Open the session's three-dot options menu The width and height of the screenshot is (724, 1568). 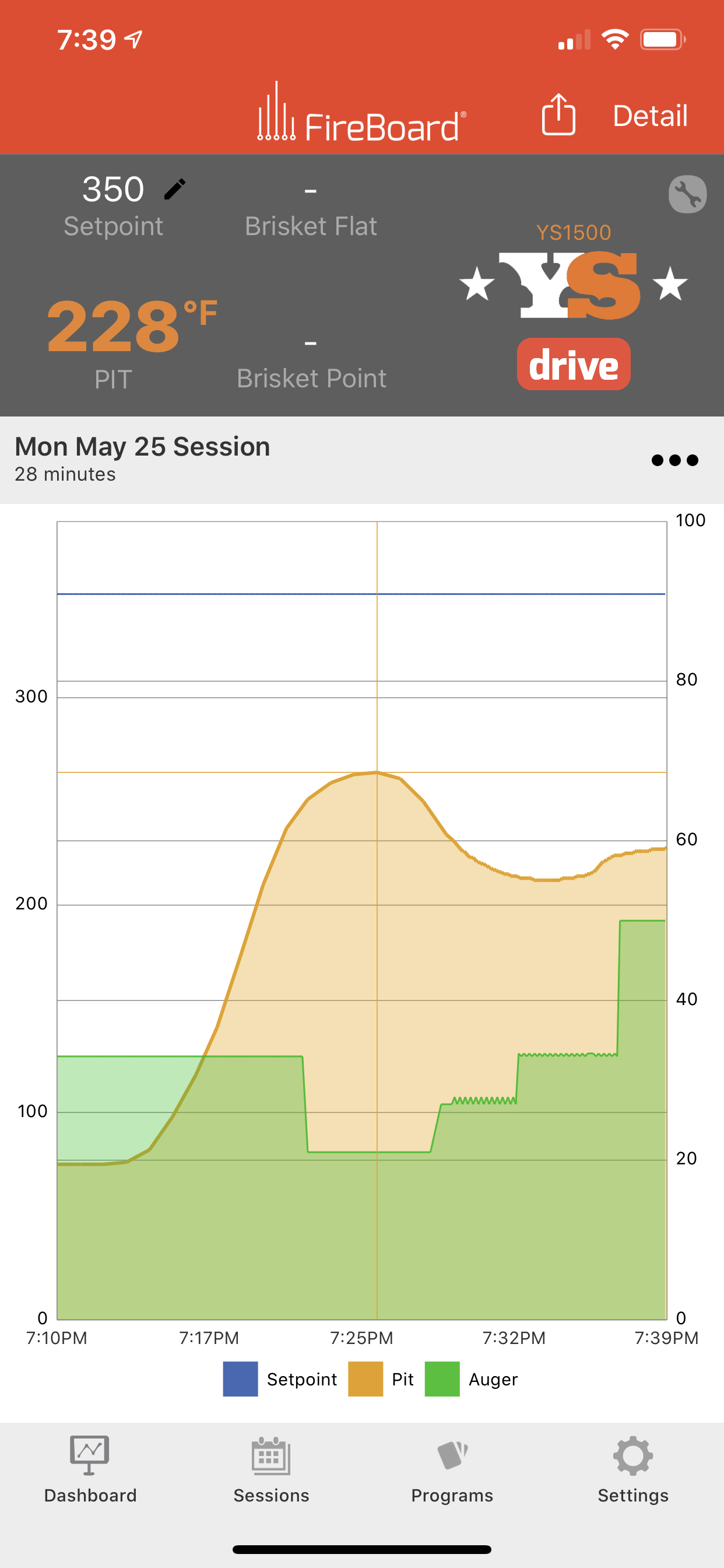[x=674, y=460]
